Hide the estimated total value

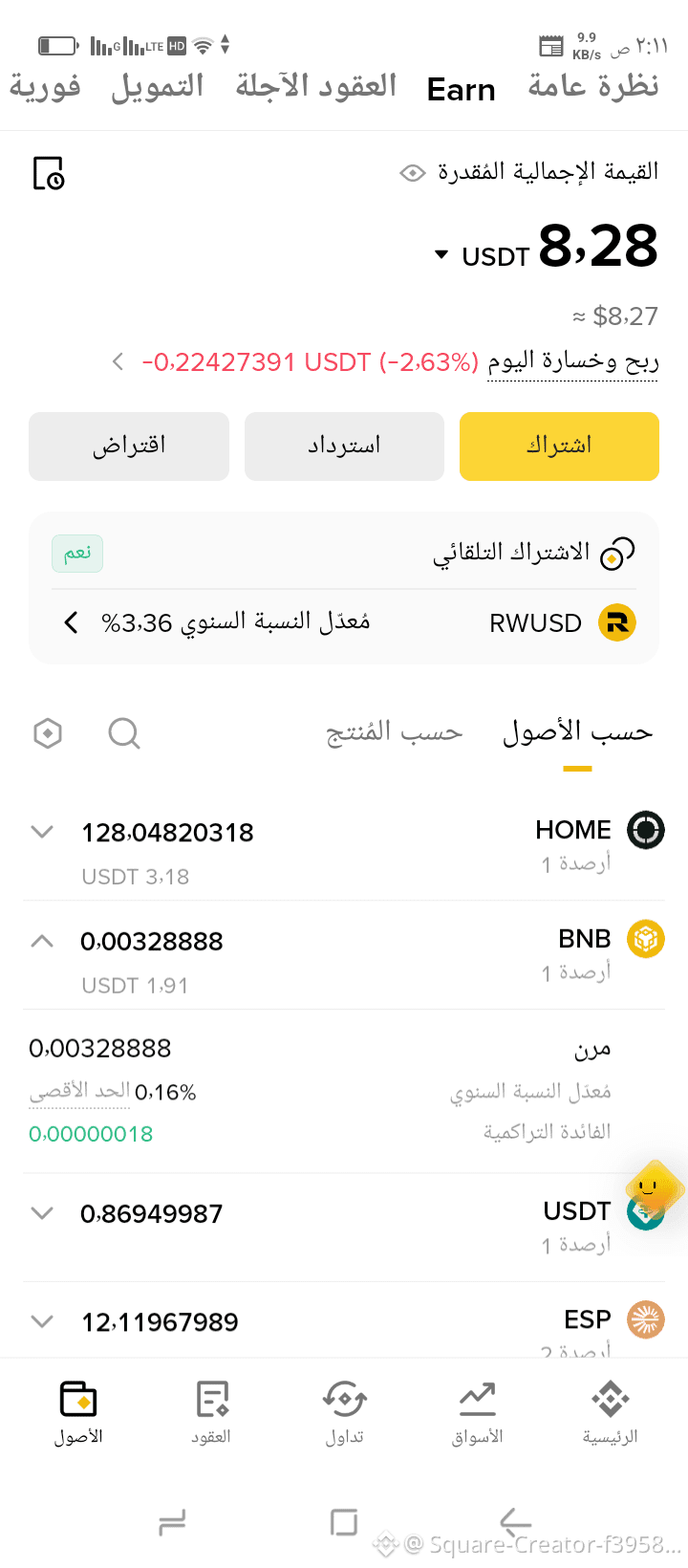tap(412, 173)
